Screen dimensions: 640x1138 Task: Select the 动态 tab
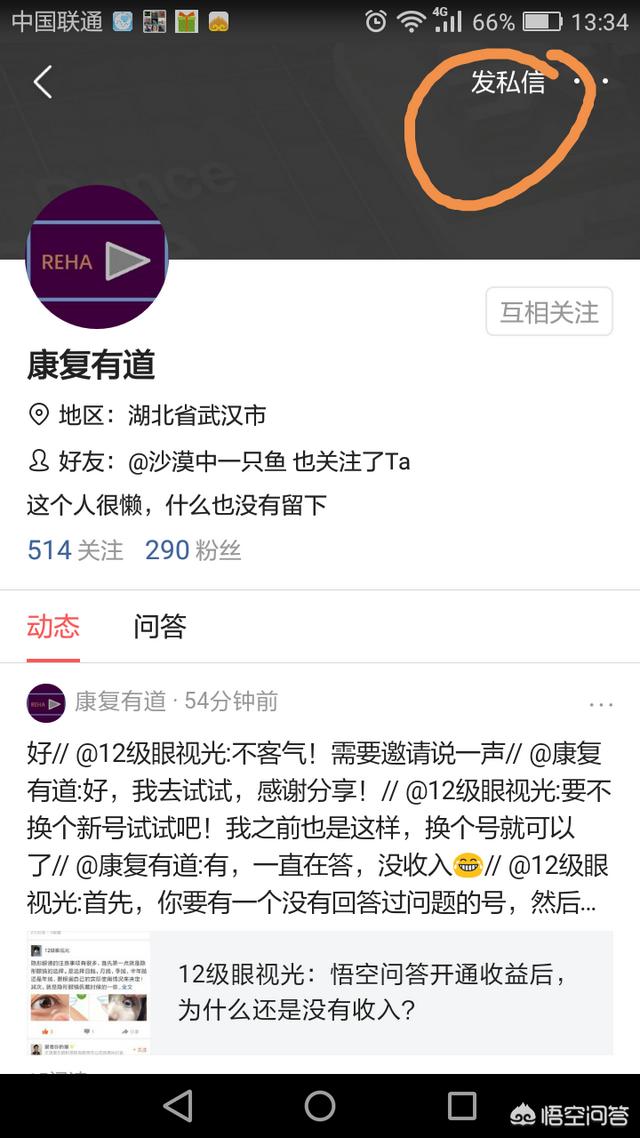53,626
